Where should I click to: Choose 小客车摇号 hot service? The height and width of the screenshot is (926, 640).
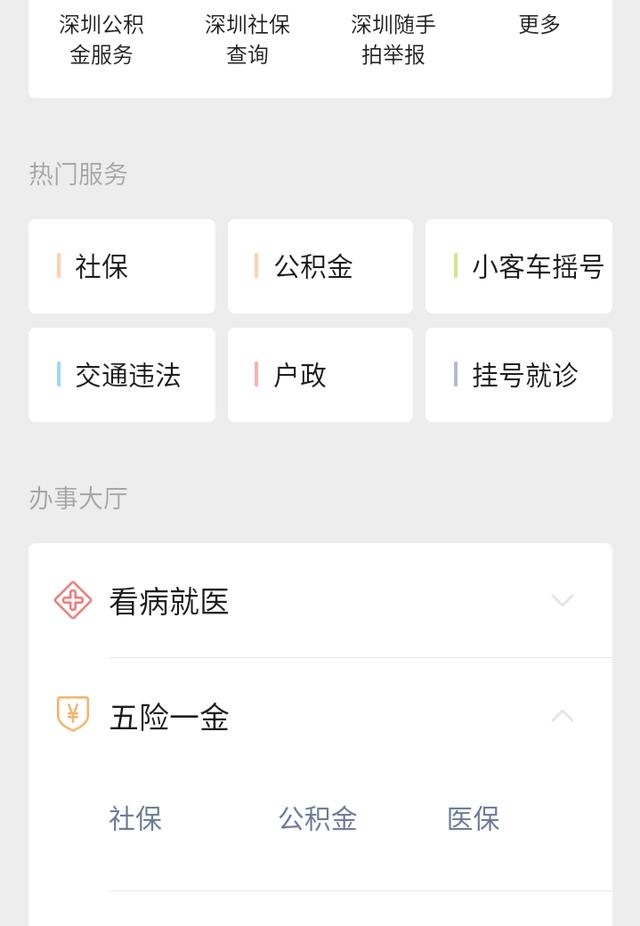coord(518,266)
